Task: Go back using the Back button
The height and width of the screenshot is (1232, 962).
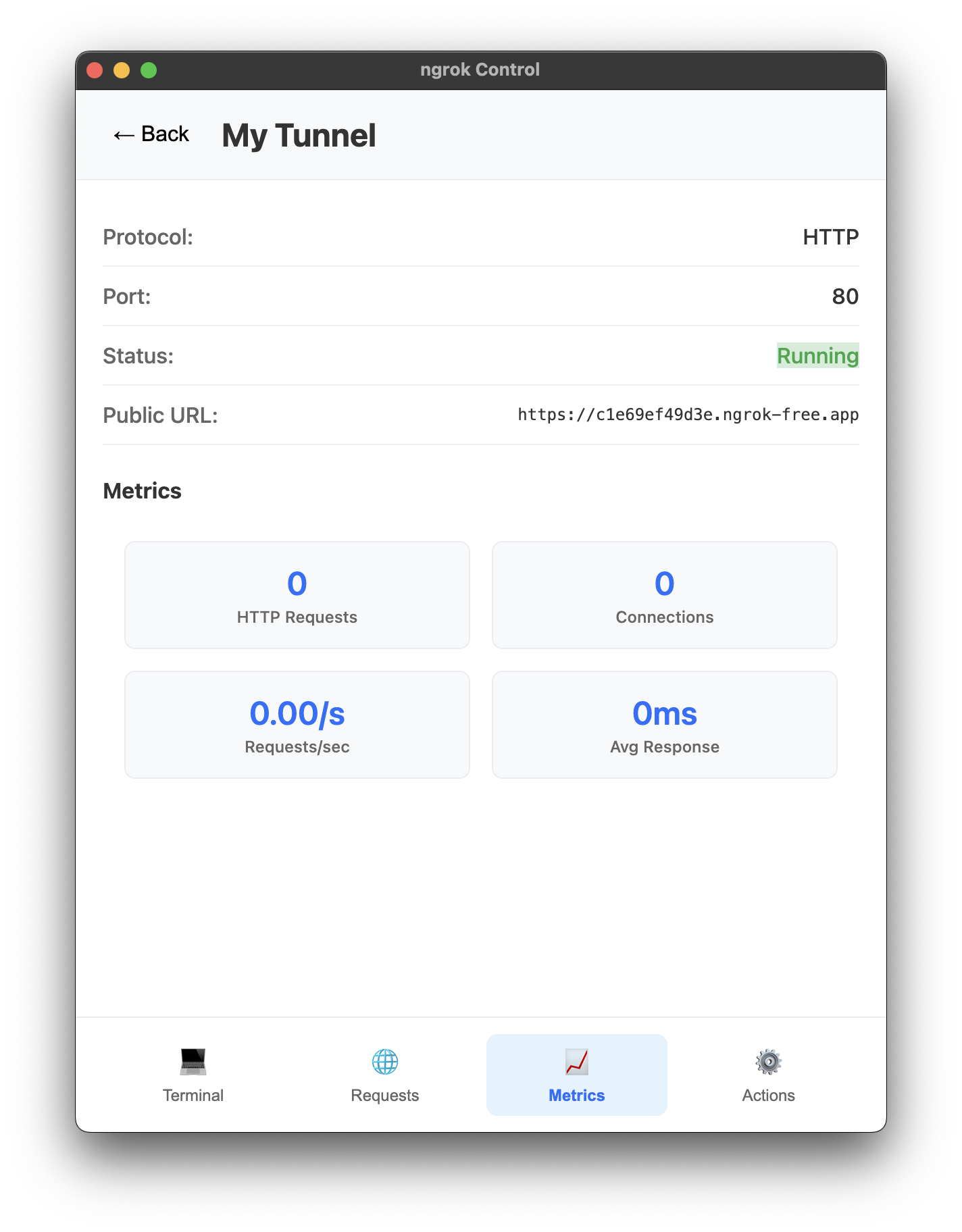Action: (151, 134)
